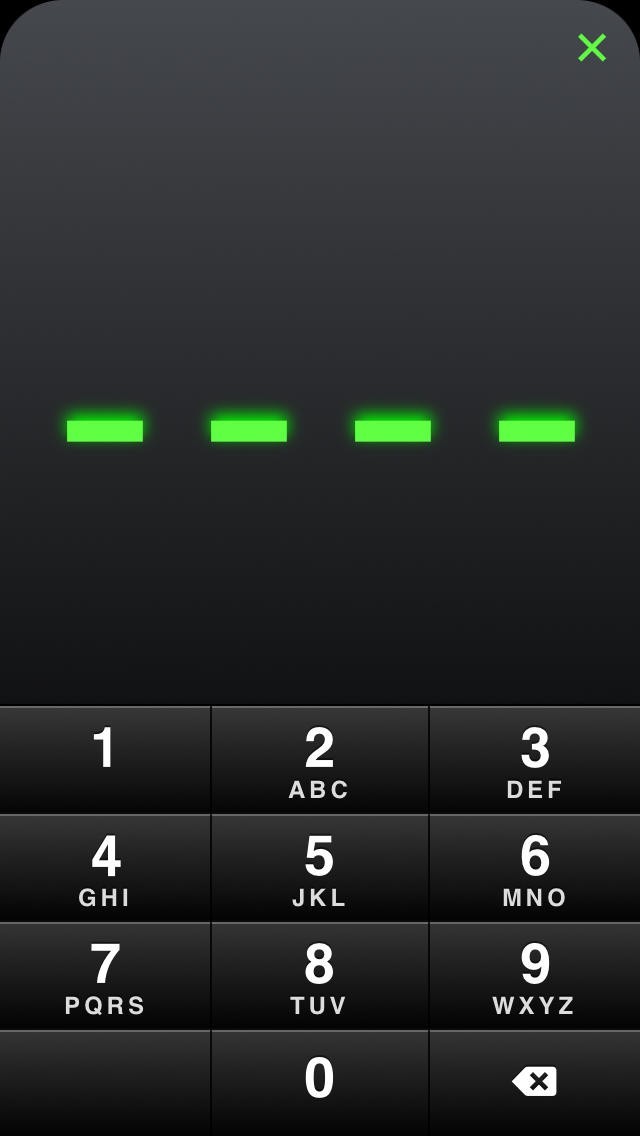Enter digit 0 on the keypad

click(x=319, y=1082)
